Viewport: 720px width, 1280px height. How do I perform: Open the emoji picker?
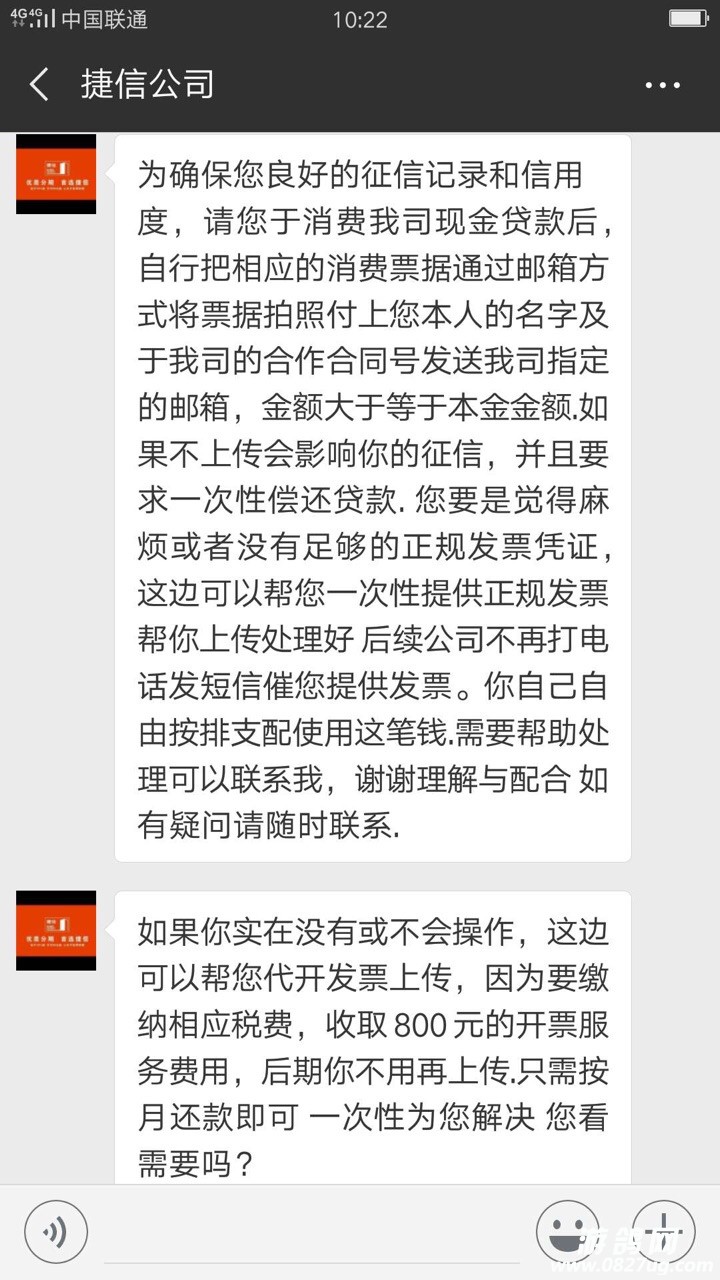click(x=569, y=1232)
